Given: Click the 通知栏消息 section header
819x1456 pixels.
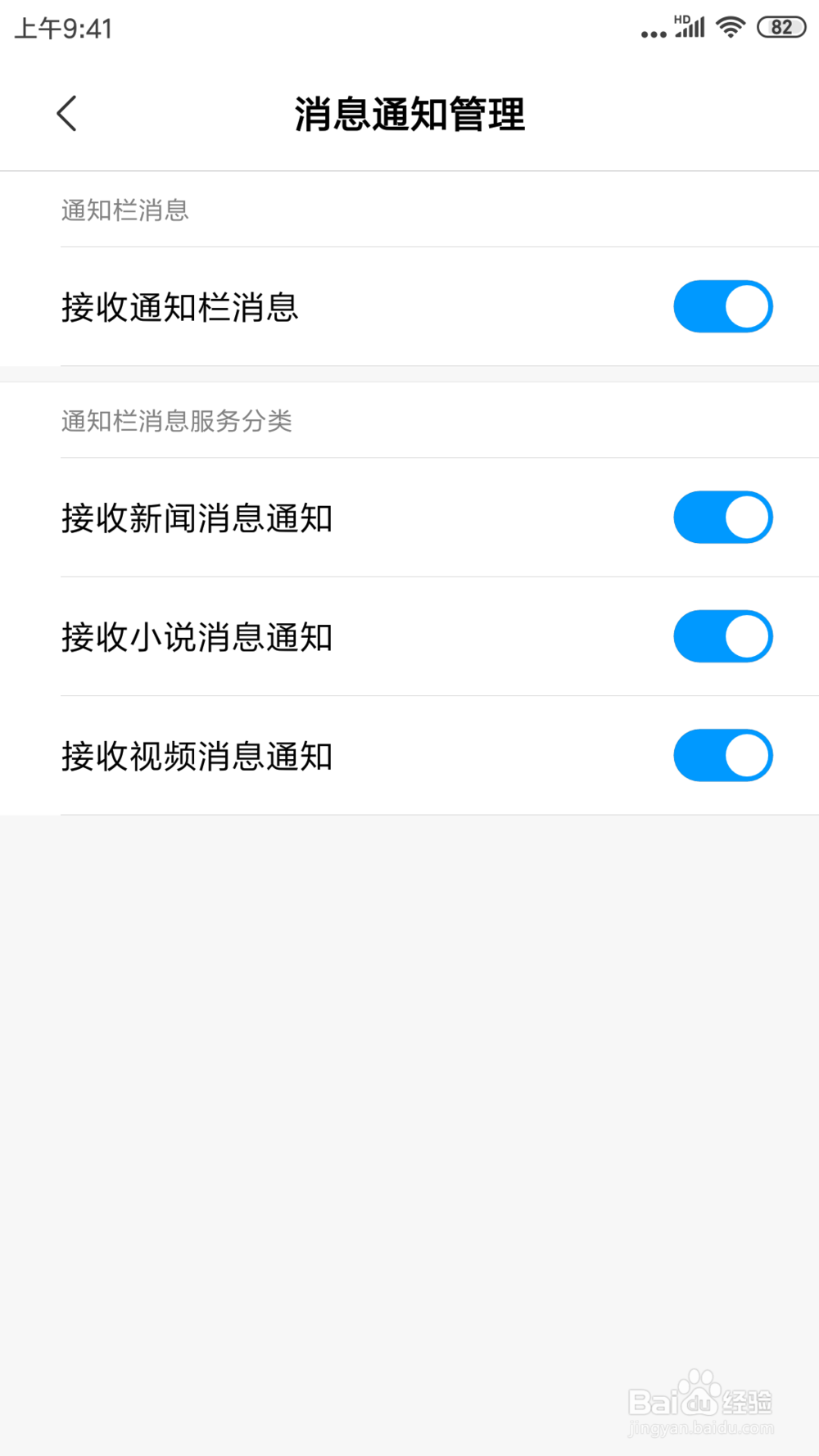Looking at the screenshot, I should pos(124,210).
